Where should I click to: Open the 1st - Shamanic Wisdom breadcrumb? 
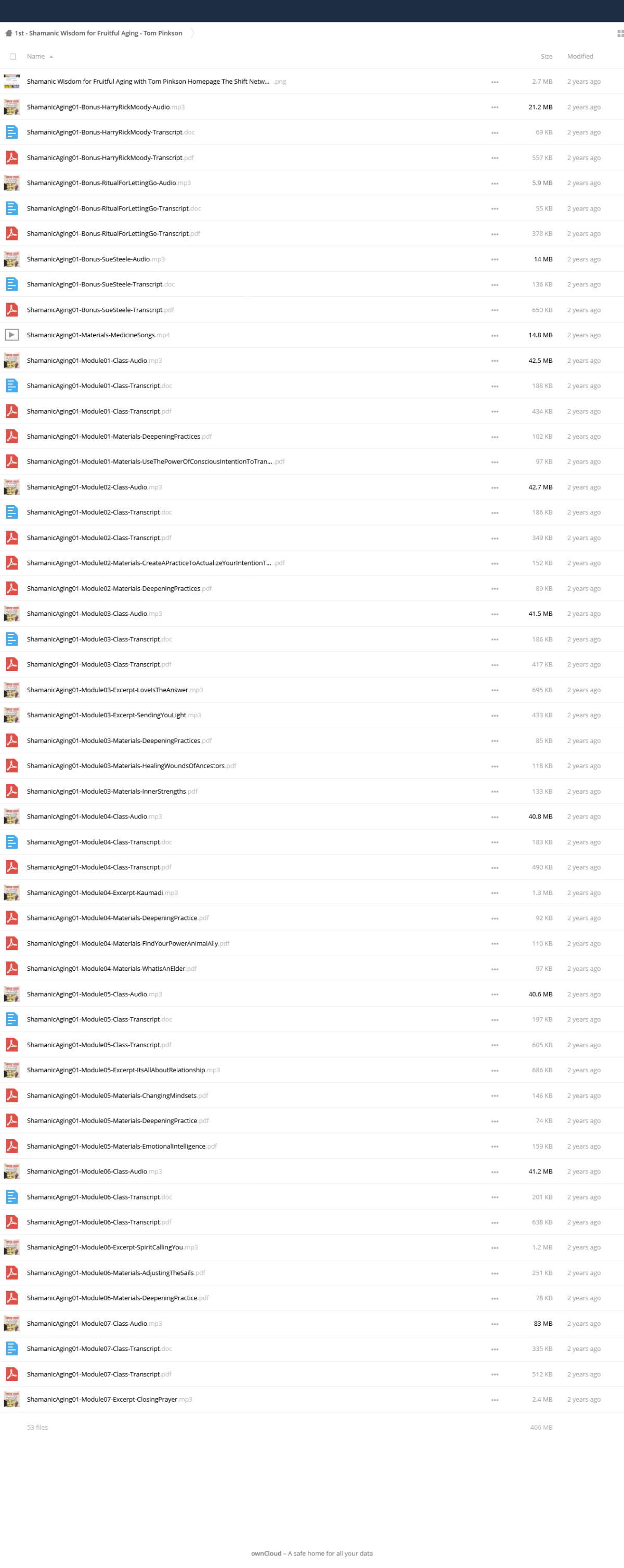(x=98, y=33)
